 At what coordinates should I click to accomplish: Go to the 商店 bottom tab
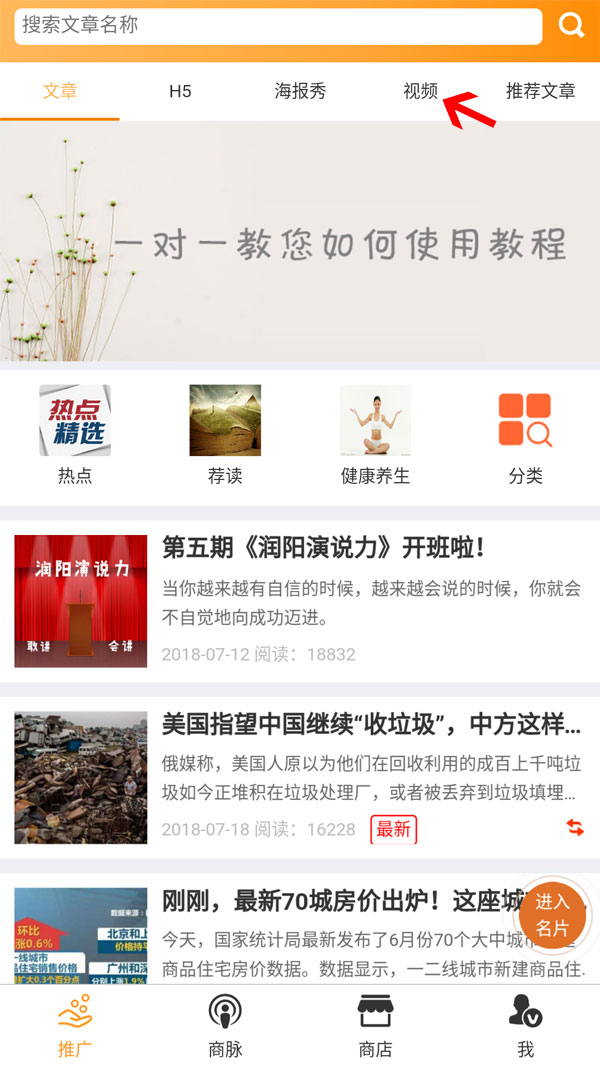[375, 1025]
